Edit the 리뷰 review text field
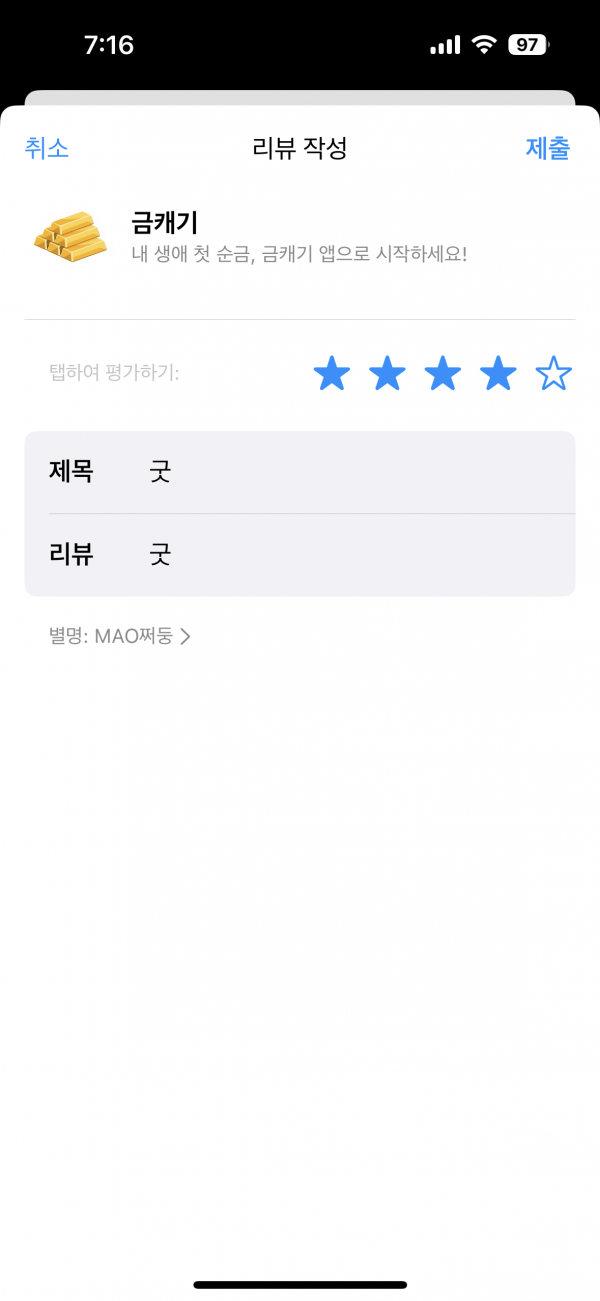600x1301 pixels. (x=300, y=555)
